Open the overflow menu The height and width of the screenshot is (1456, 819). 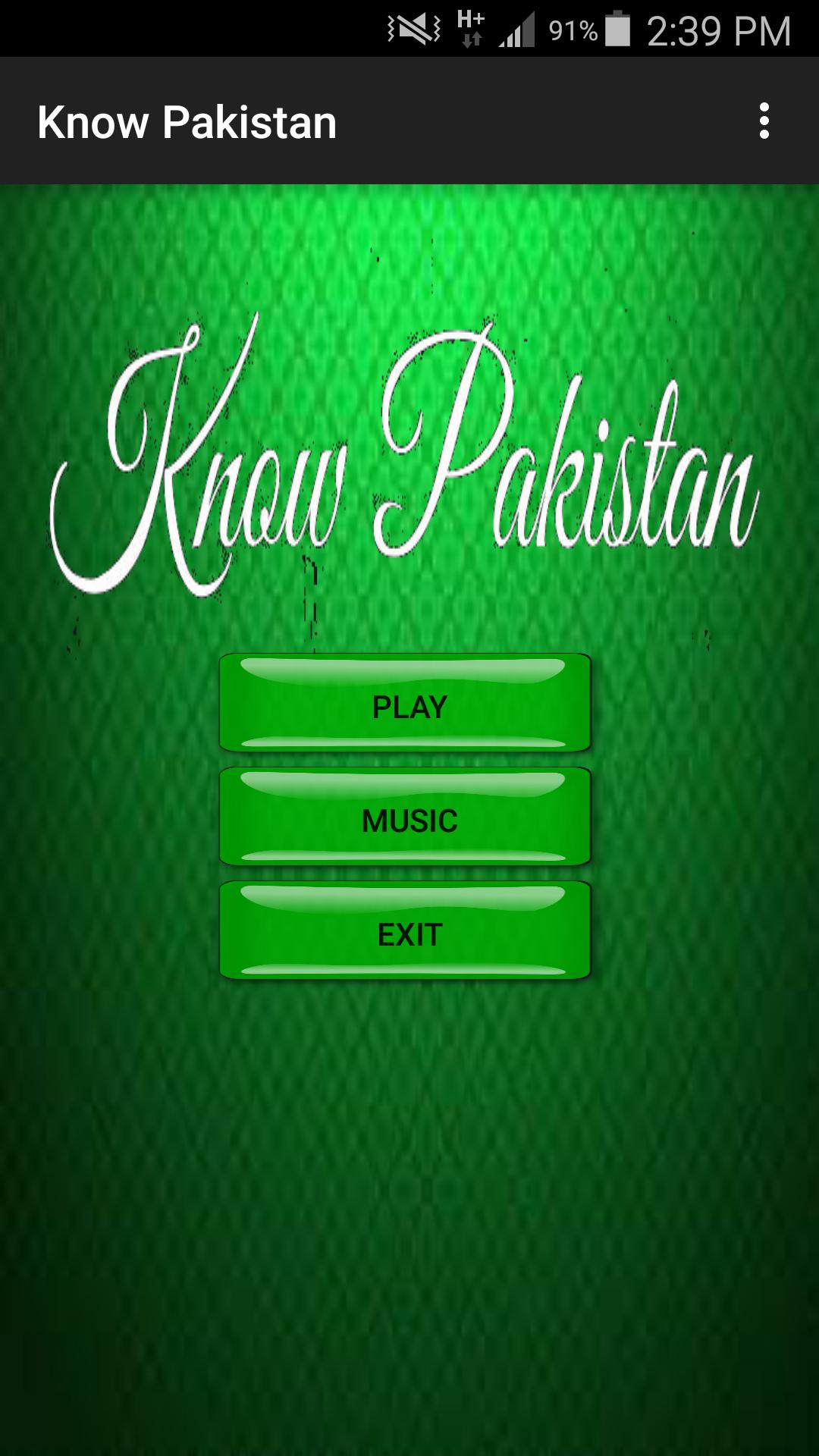(764, 121)
